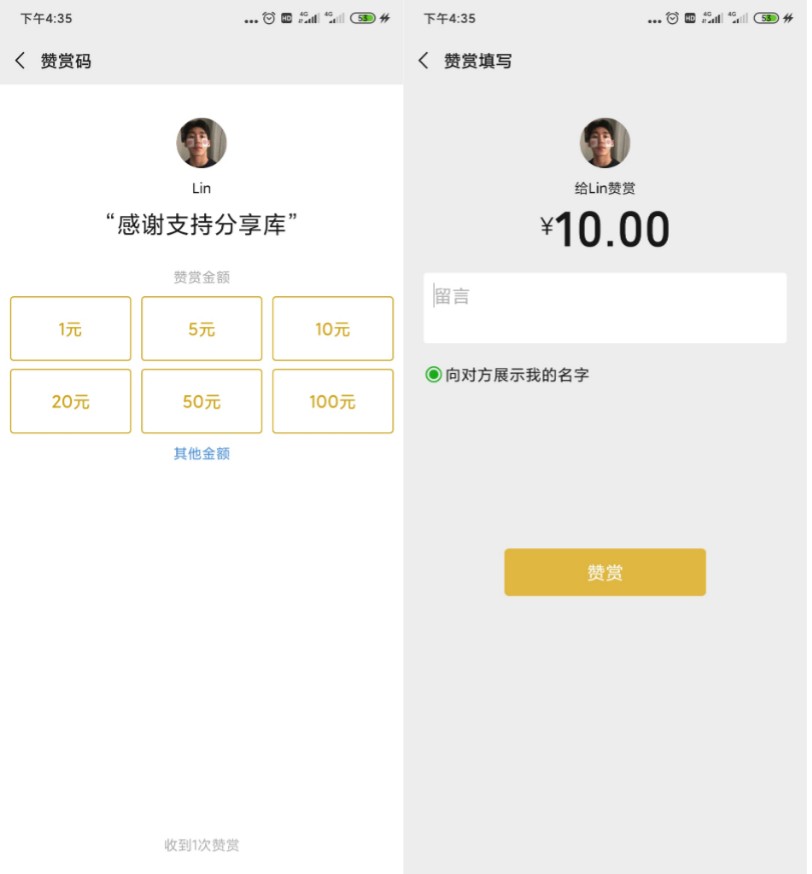
Task: Go back from the 赞赏码 page
Action: [20, 61]
